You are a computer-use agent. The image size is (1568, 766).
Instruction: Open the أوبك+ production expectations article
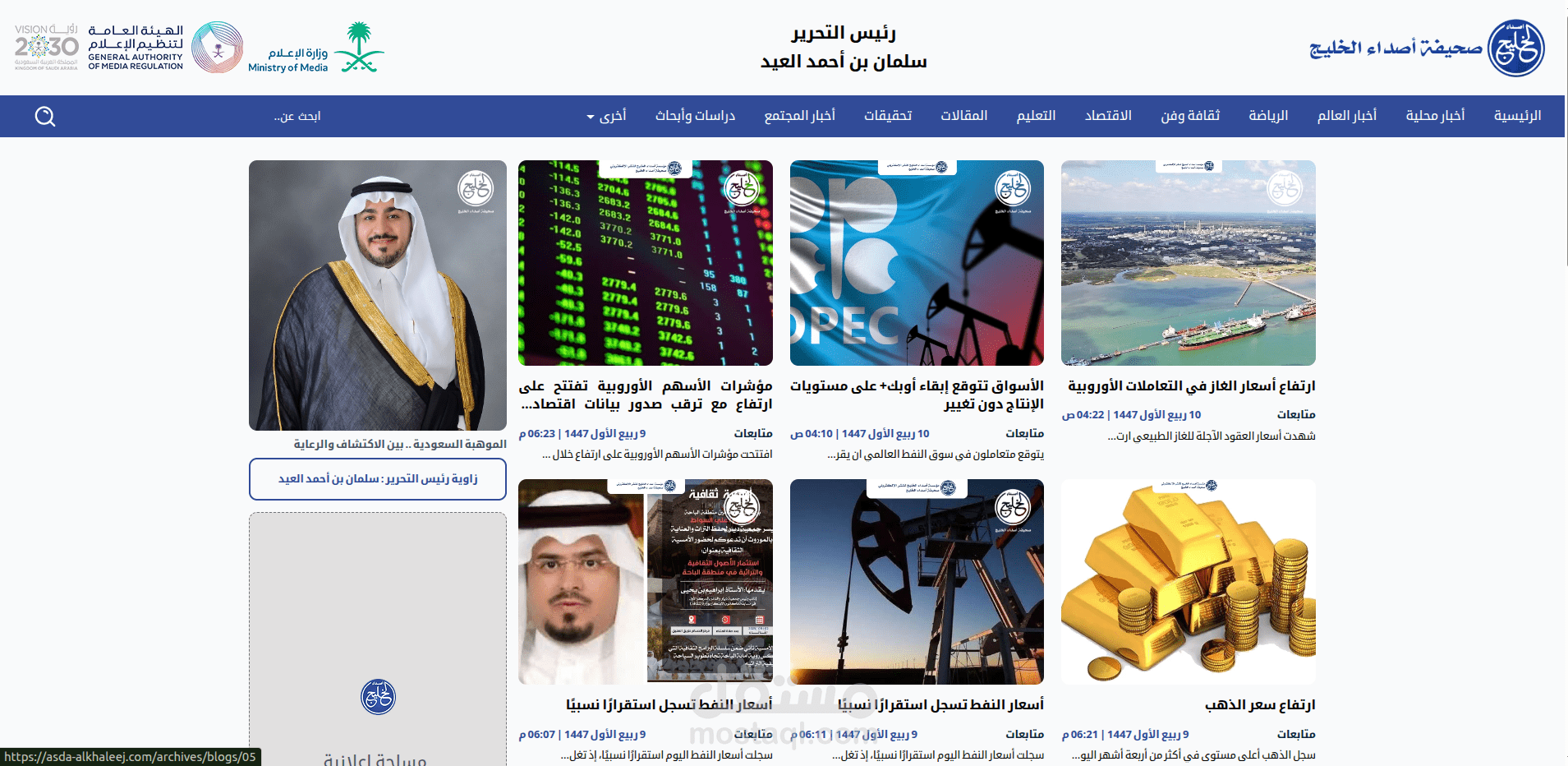click(x=917, y=395)
